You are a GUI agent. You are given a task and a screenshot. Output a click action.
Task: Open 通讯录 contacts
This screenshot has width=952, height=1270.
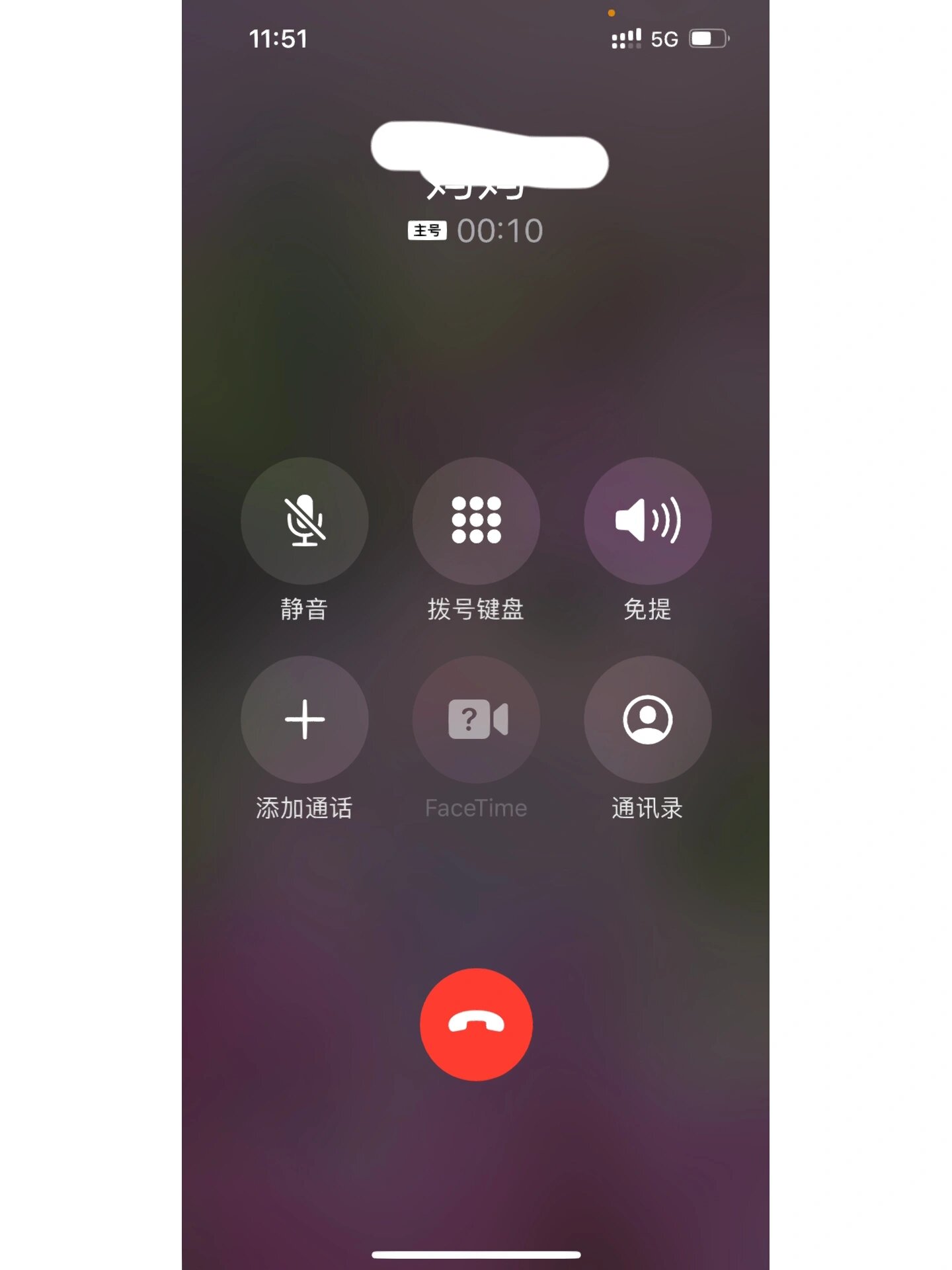tap(648, 720)
